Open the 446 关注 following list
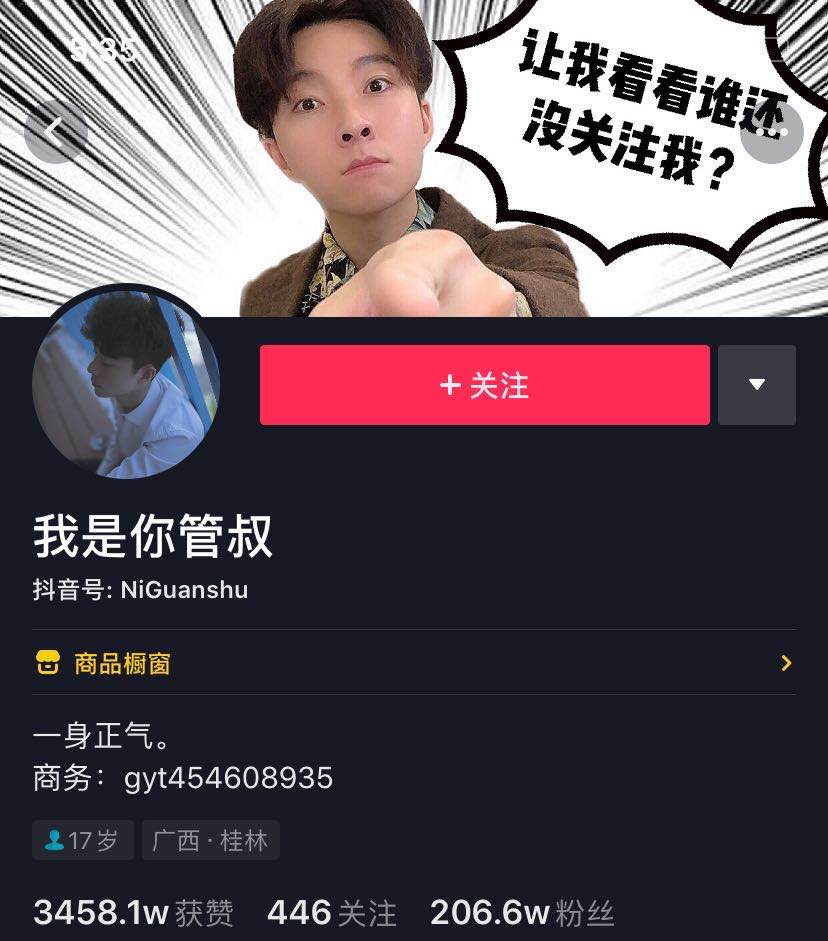Viewport: 828px width, 941px height. point(332,912)
